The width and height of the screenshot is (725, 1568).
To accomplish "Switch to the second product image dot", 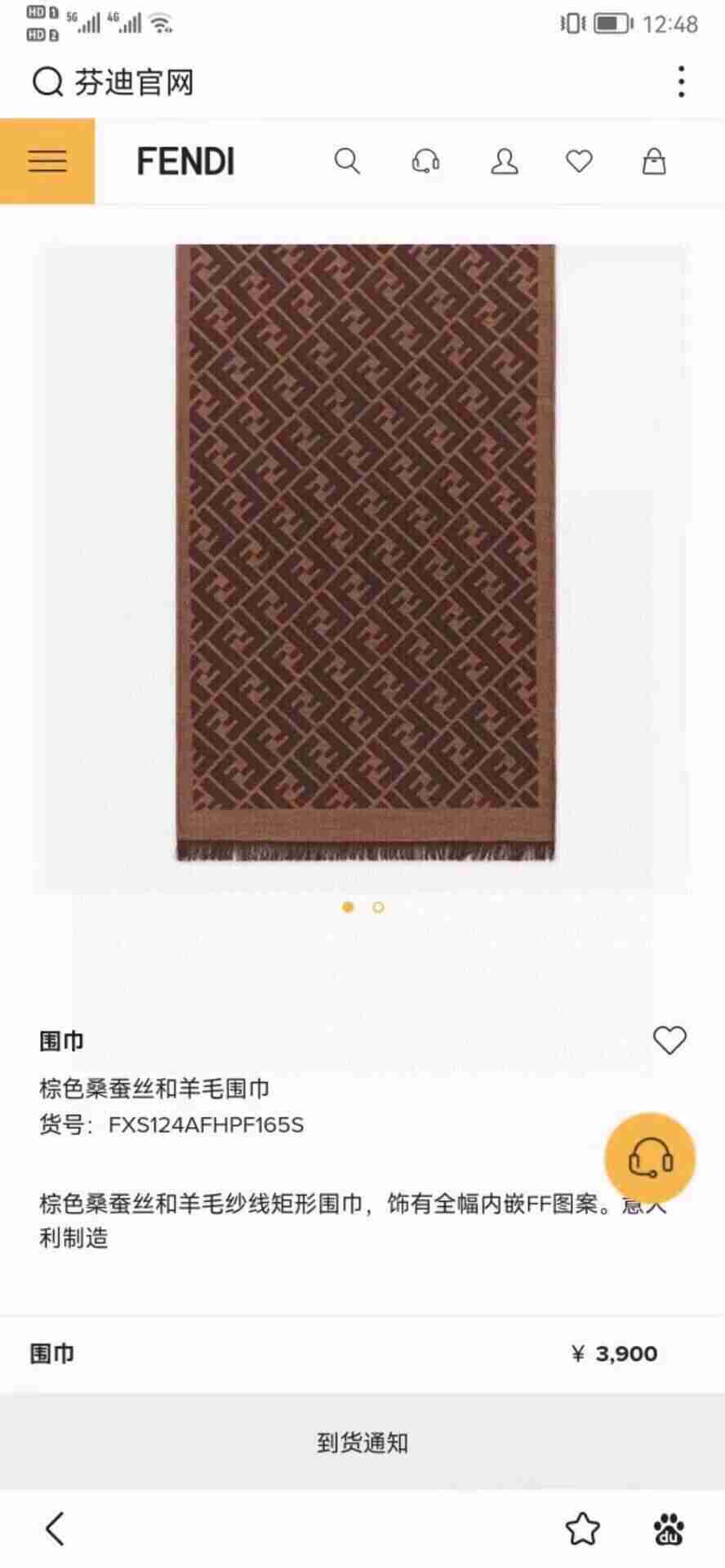I will (378, 907).
